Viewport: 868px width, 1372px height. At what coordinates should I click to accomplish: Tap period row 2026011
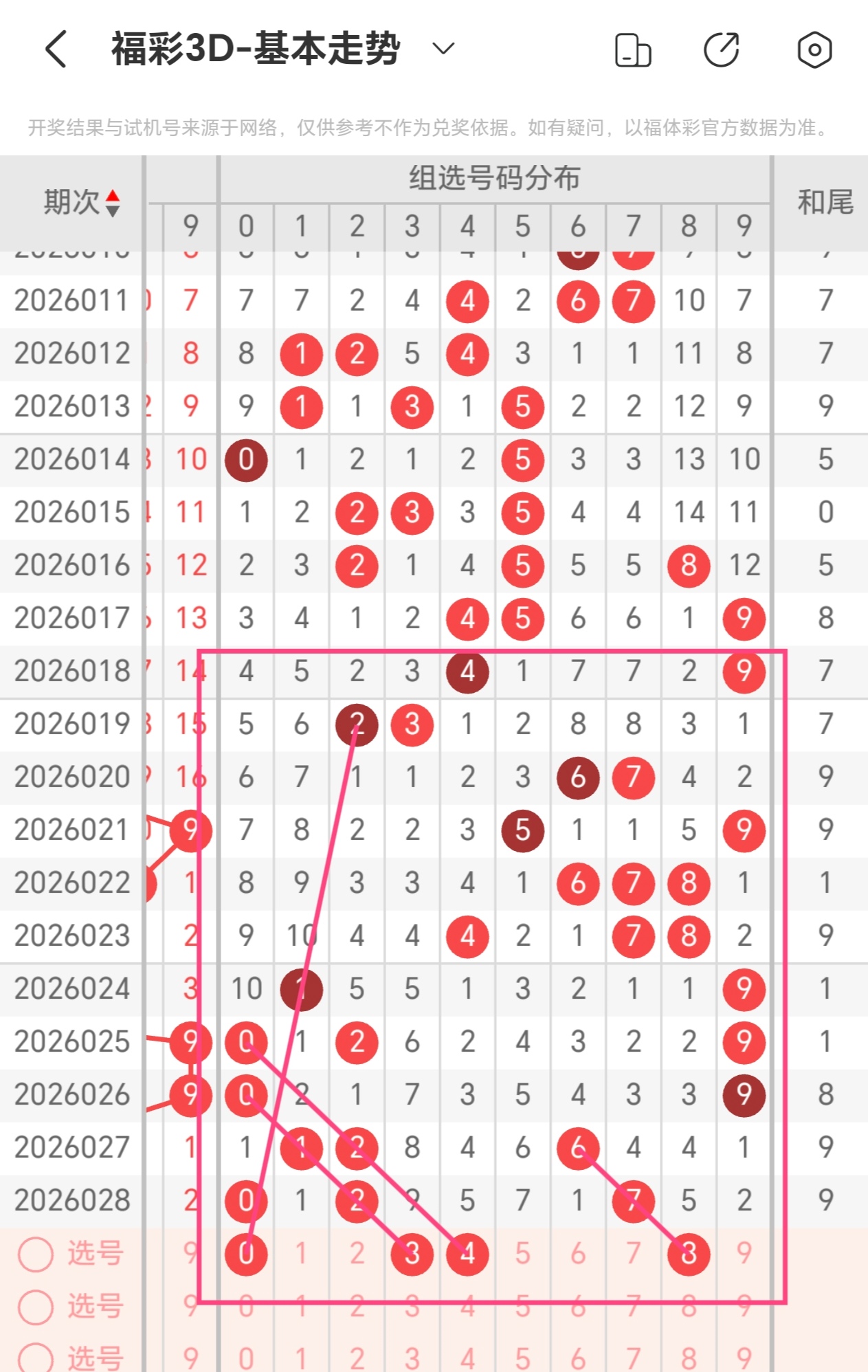tap(71, 300)
